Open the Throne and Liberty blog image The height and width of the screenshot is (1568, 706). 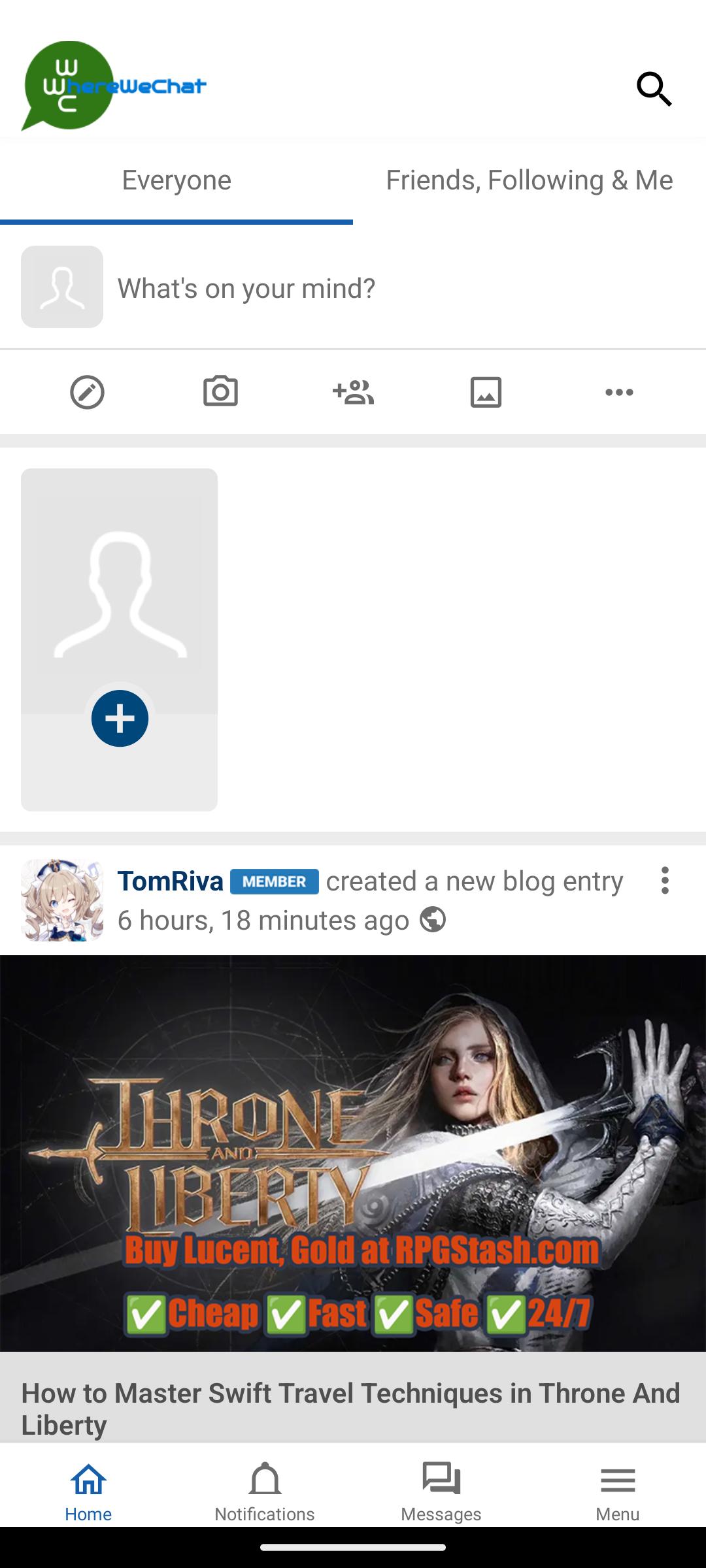click(353, 1153)
